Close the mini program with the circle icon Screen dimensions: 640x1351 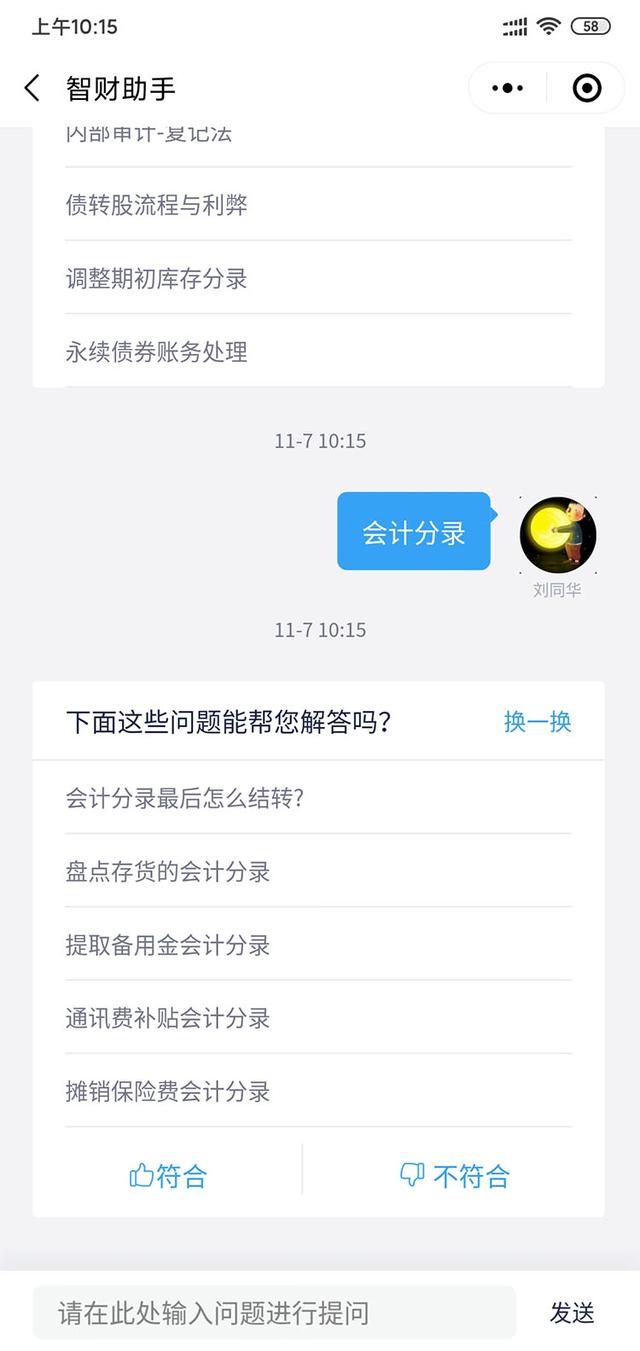587,88
